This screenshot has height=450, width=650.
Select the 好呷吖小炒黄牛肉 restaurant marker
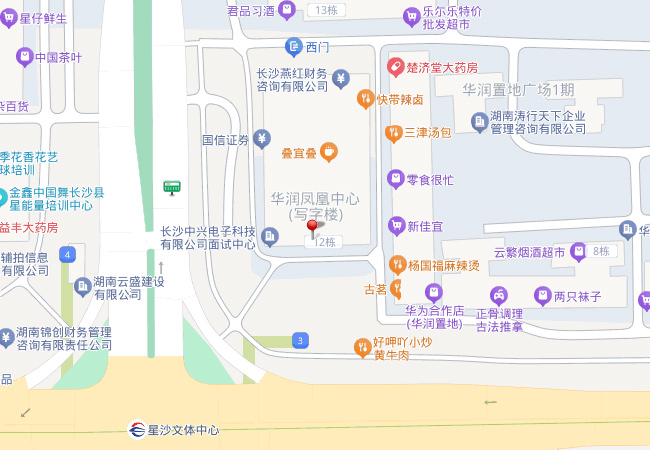pyautogui.click(x=362, y=347)
